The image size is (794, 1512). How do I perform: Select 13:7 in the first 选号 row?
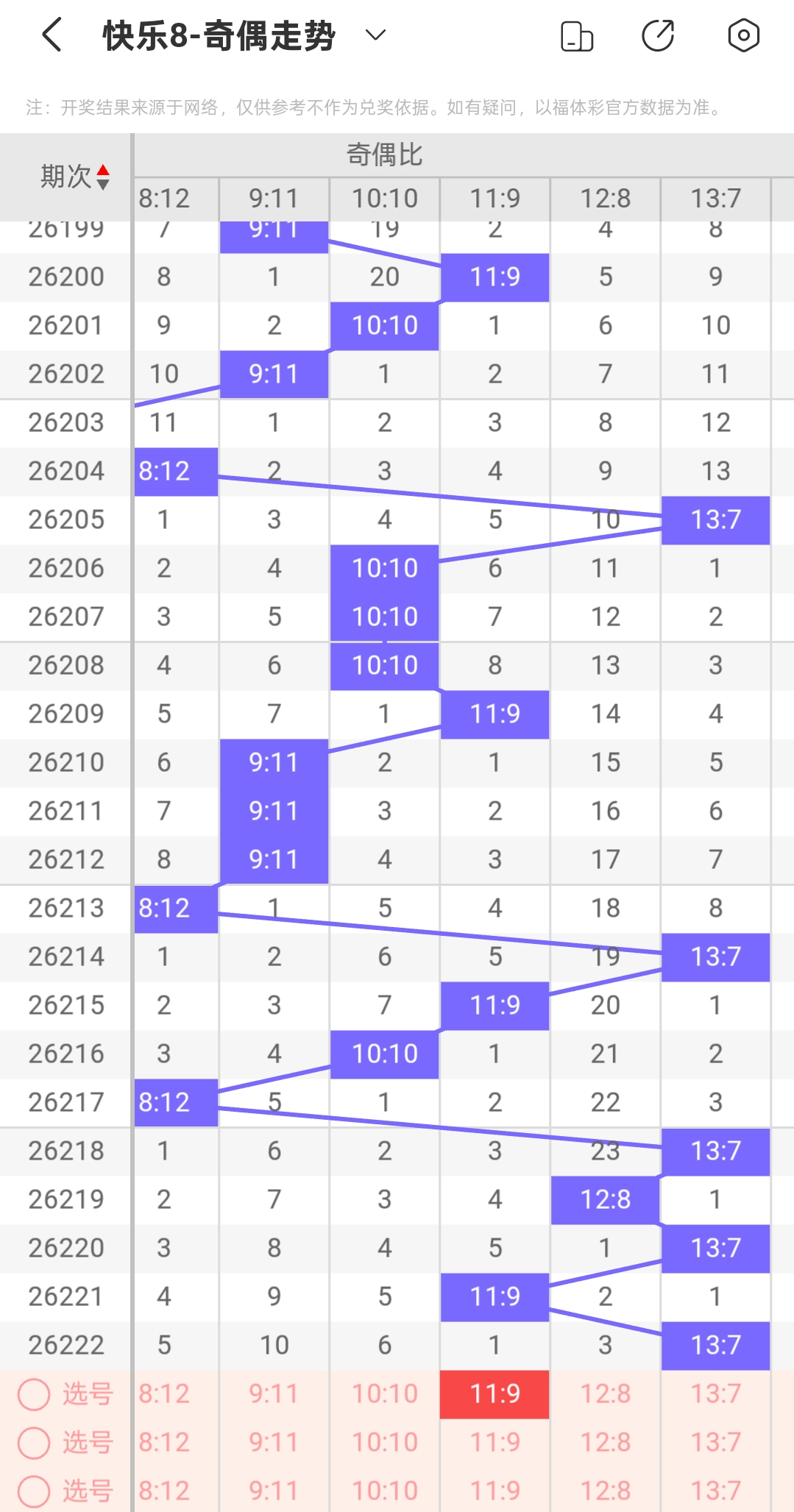(715, 1394)
